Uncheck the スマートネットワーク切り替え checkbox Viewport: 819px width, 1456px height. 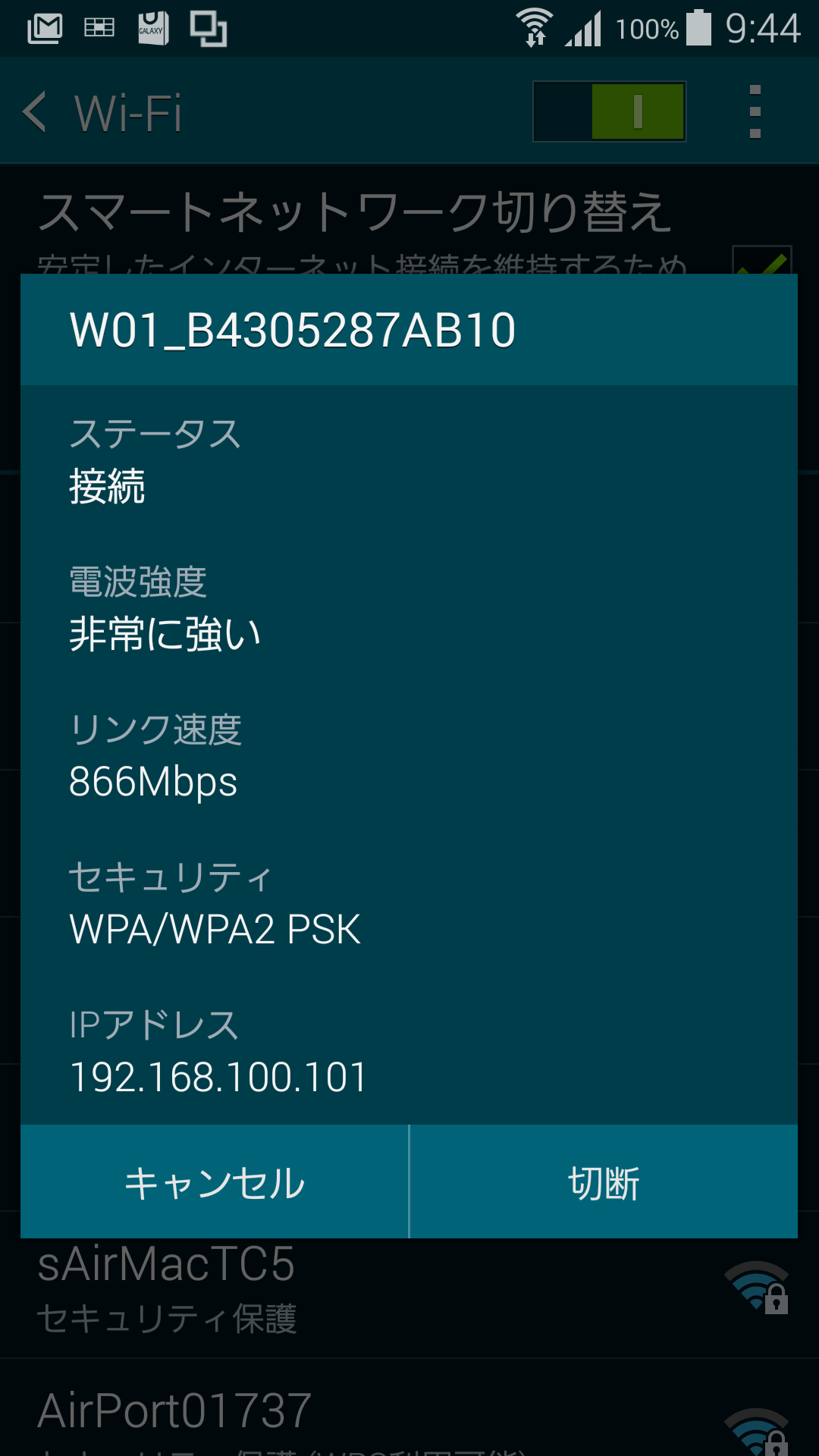761,260
